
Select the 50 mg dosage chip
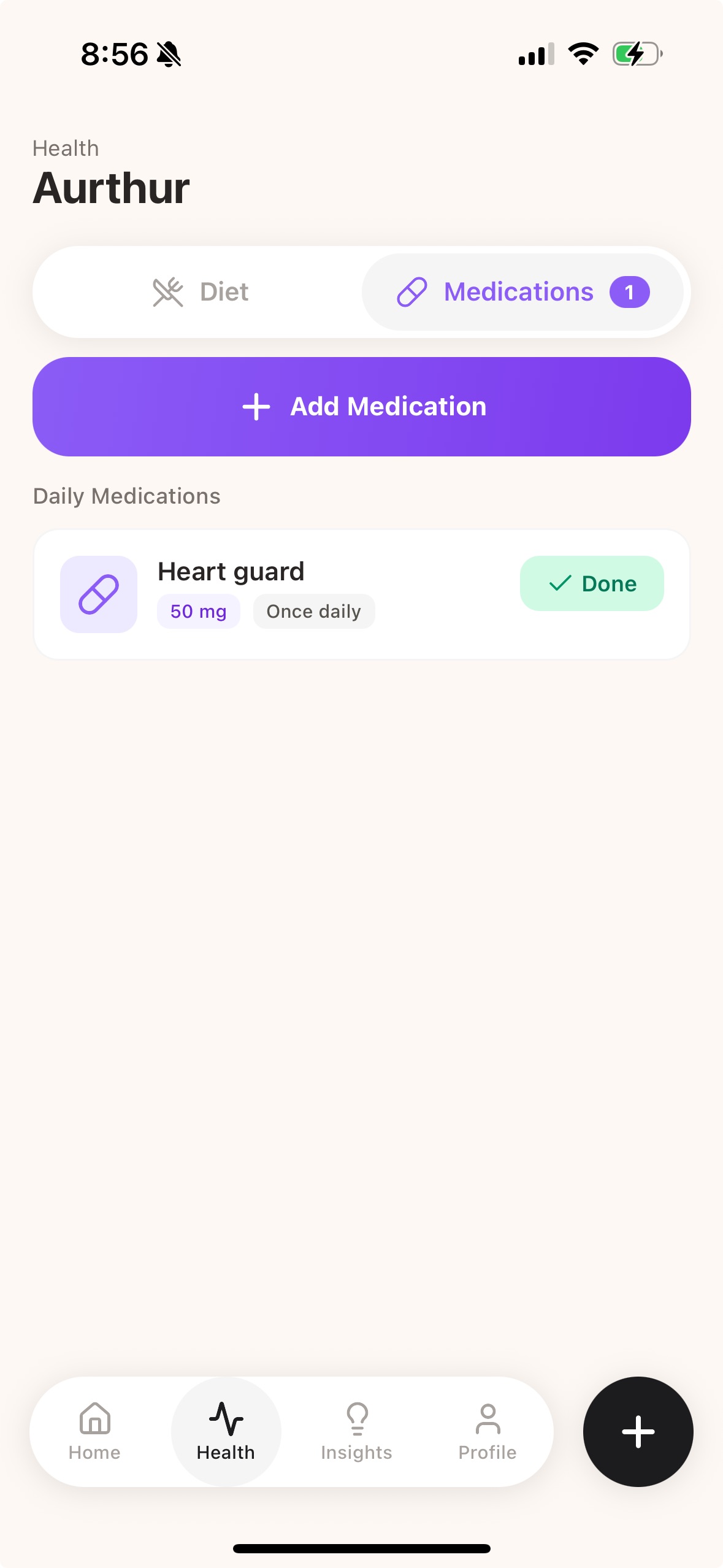coord(198,610)
